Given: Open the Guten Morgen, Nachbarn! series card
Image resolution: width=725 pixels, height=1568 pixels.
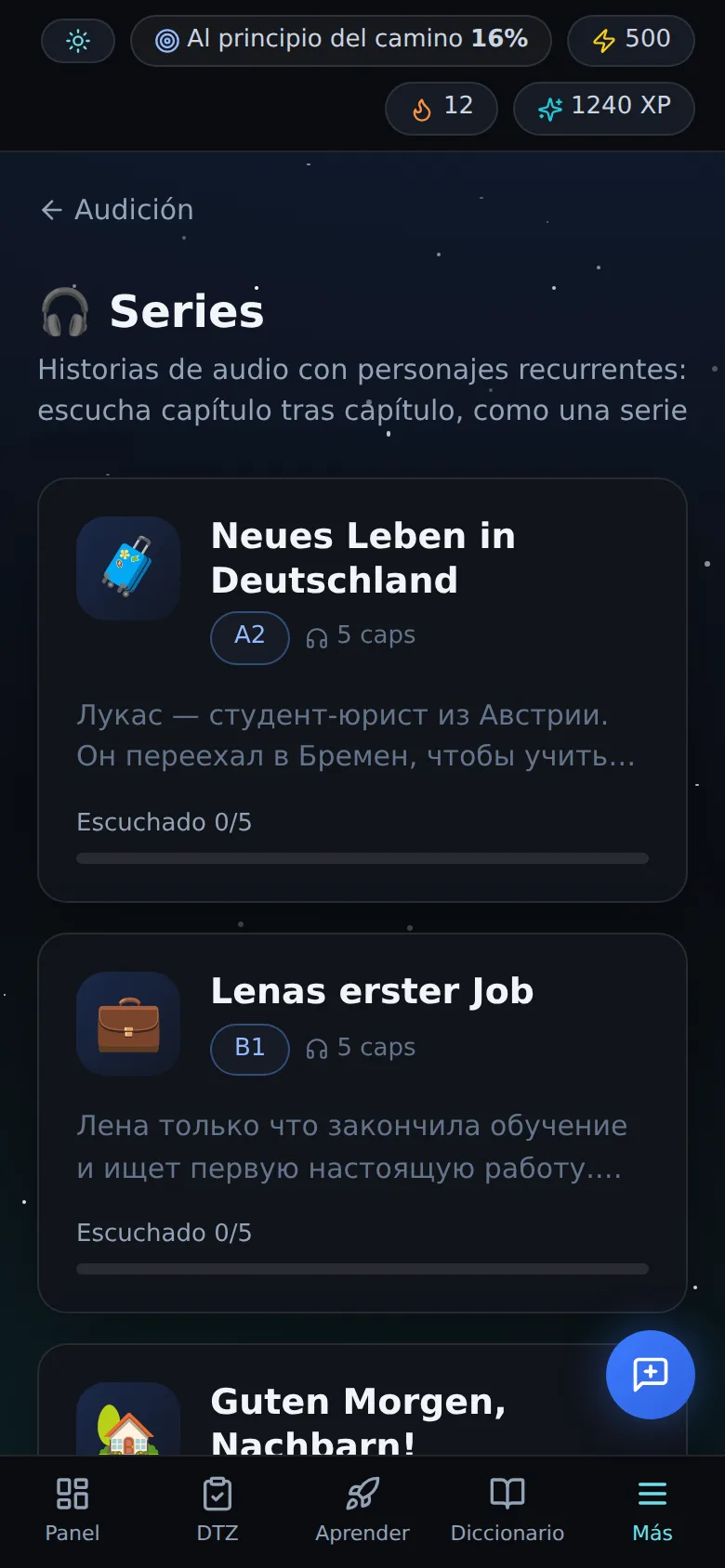Looking at the screenshot, I should (x=362, y=1400).
